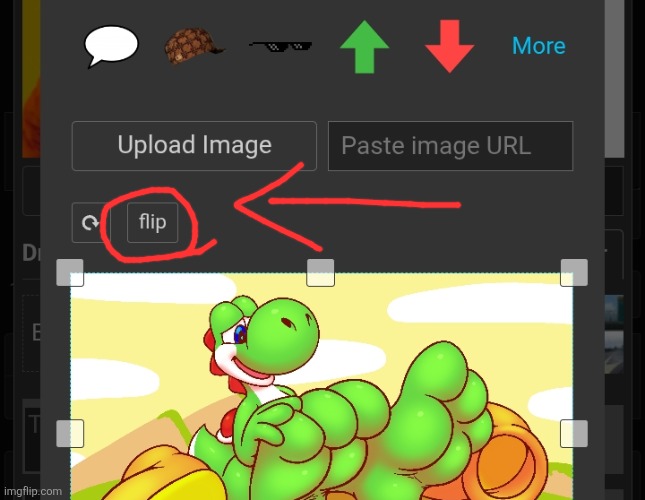645x500 pixels.
Task: Flip the image with the flip button
Action: pyautogui.click(x=152, y=222)
